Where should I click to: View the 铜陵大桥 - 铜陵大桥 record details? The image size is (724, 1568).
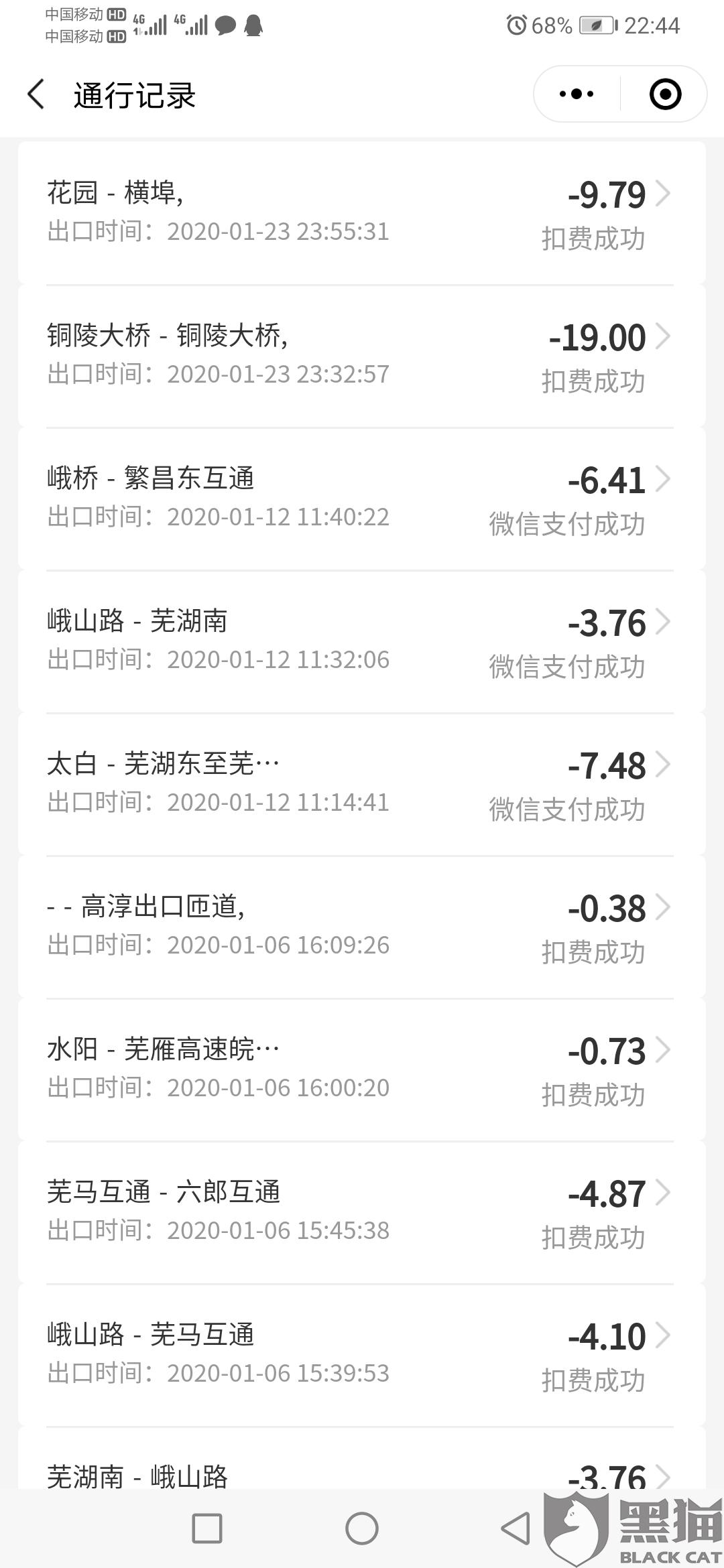pos(362,356)
